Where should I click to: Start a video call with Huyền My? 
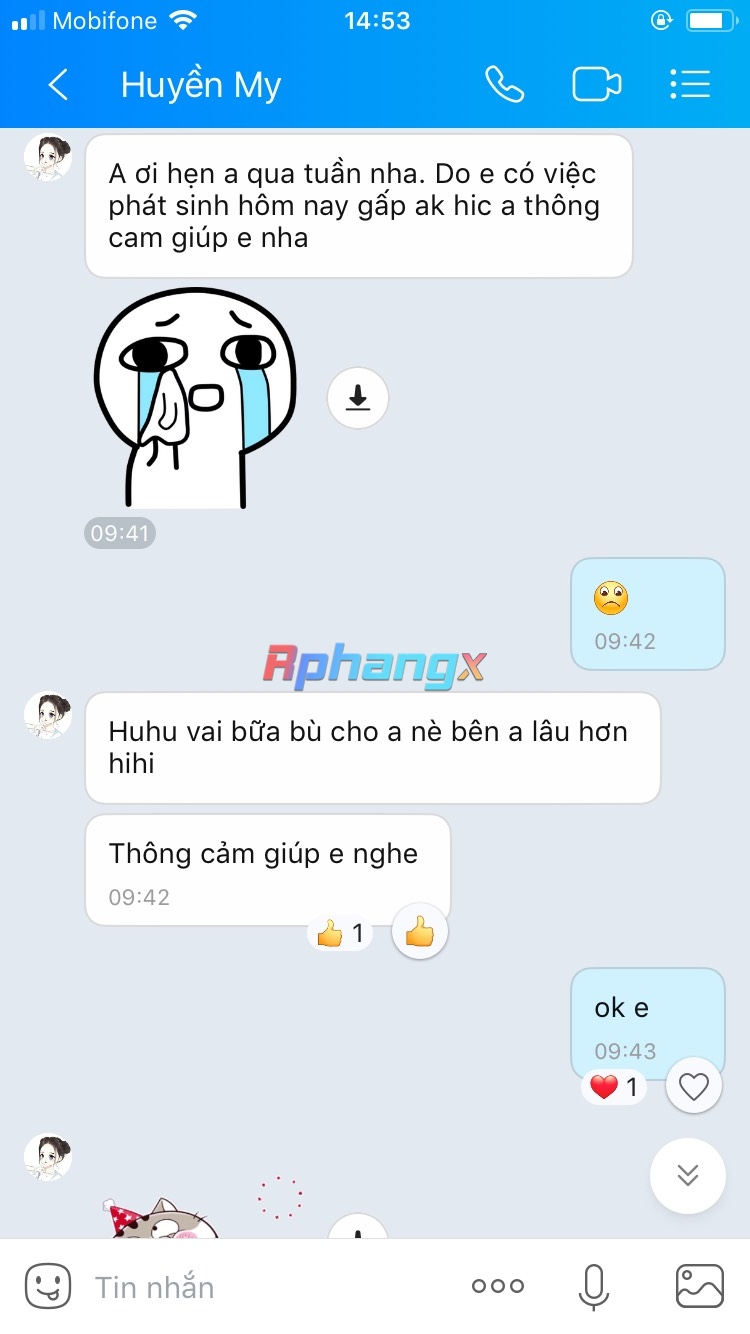click(x=596, y=85)
